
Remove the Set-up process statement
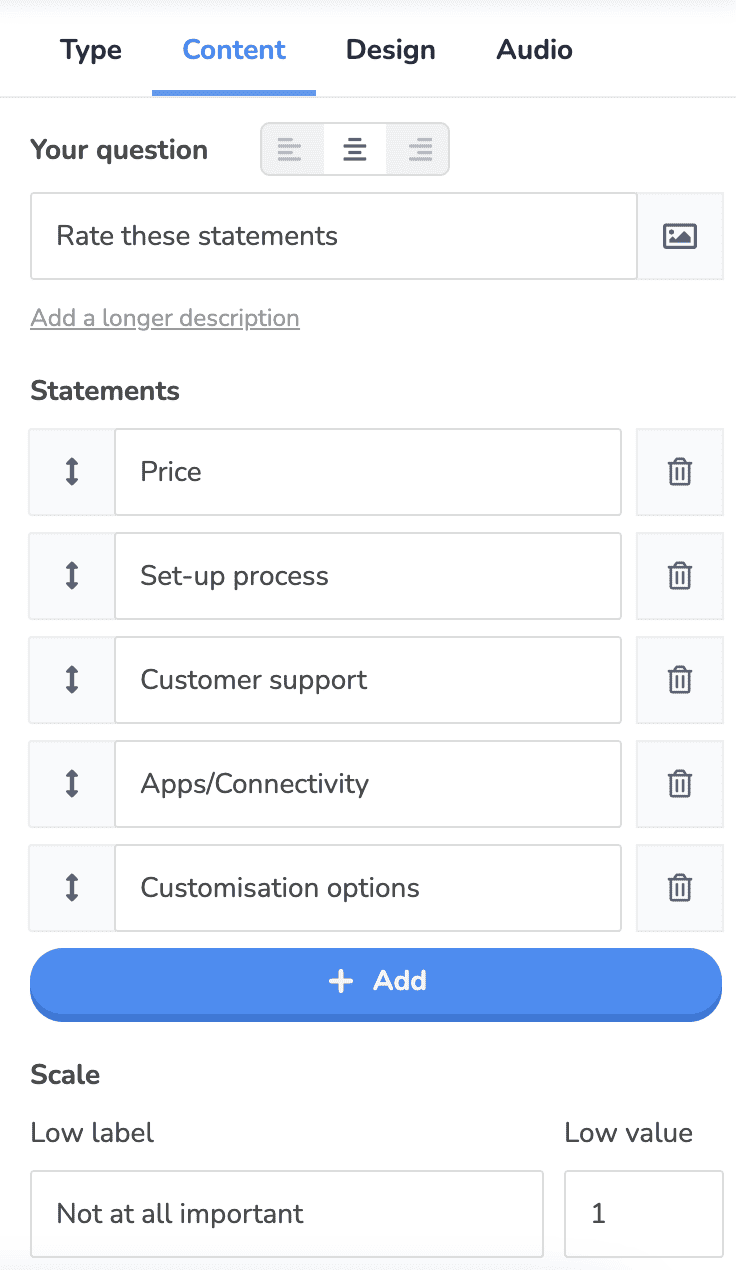680,576
